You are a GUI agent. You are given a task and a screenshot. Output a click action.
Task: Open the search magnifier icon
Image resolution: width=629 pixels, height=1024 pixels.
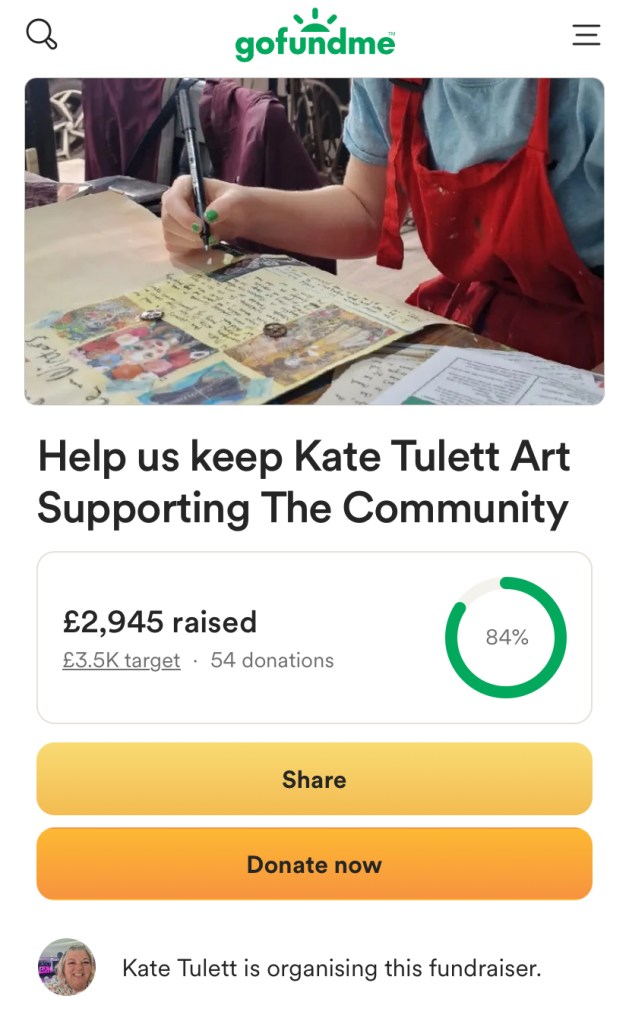click(41, 35)
